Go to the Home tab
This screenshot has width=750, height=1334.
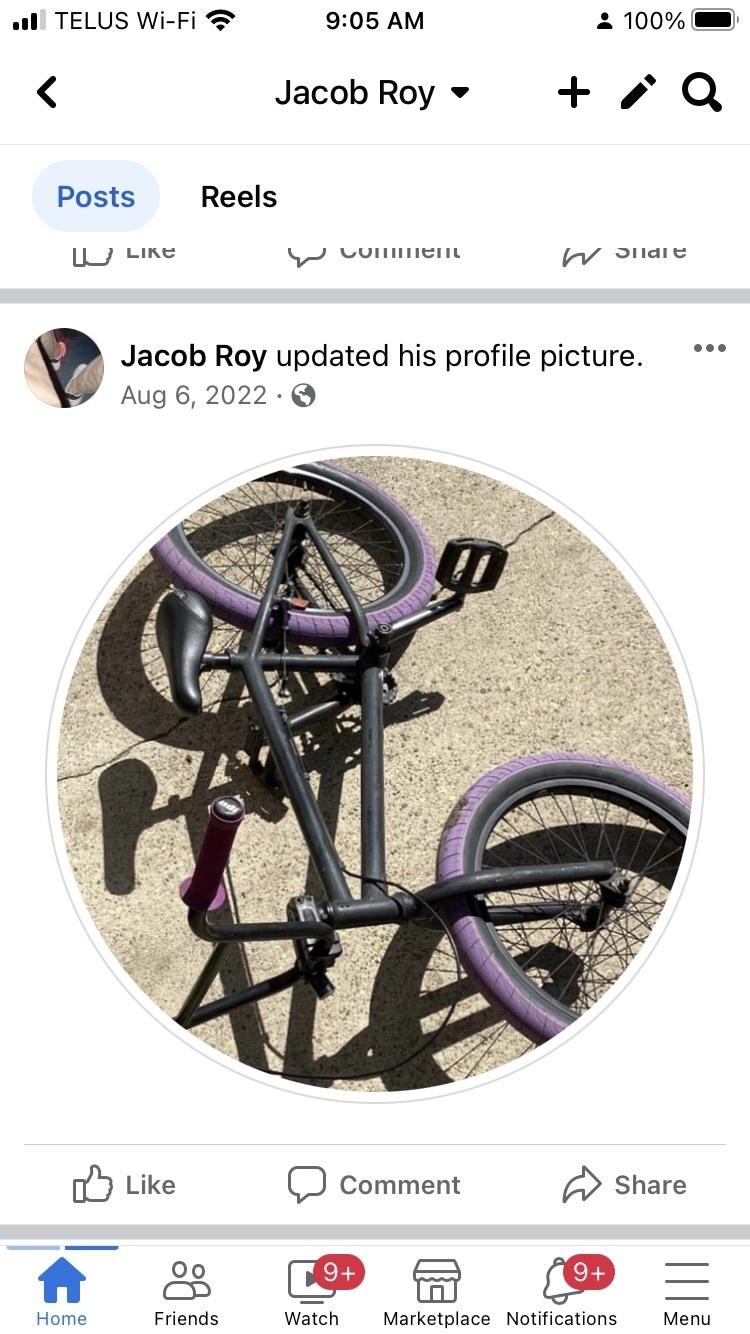point(62,1292)
